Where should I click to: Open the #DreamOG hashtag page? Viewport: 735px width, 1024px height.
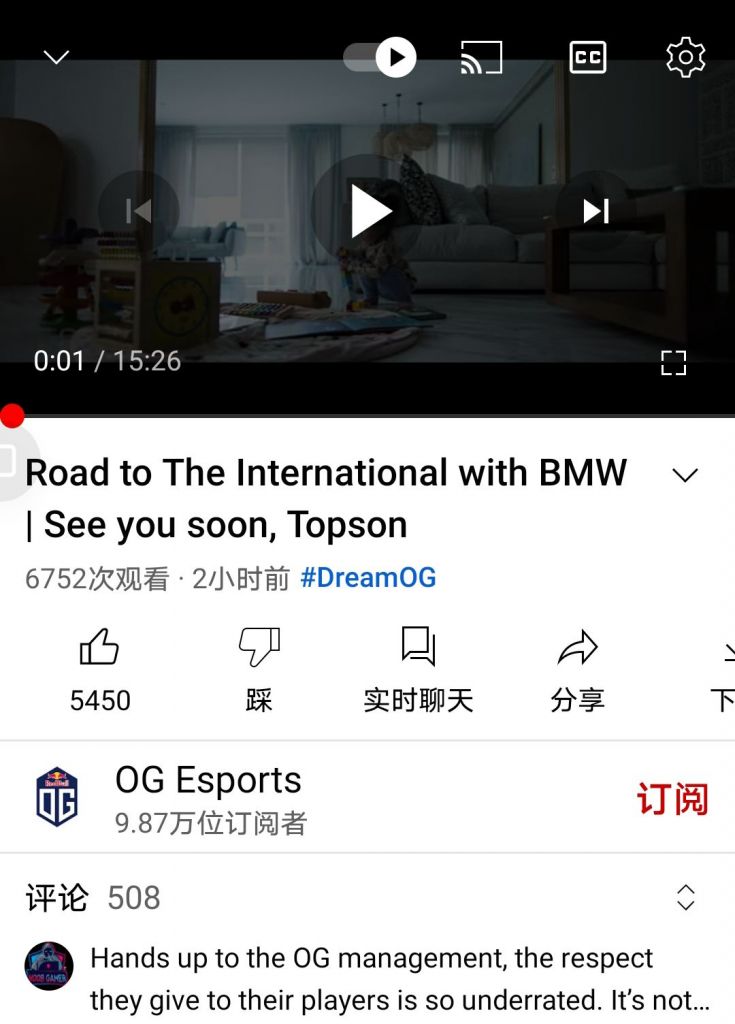370,578
